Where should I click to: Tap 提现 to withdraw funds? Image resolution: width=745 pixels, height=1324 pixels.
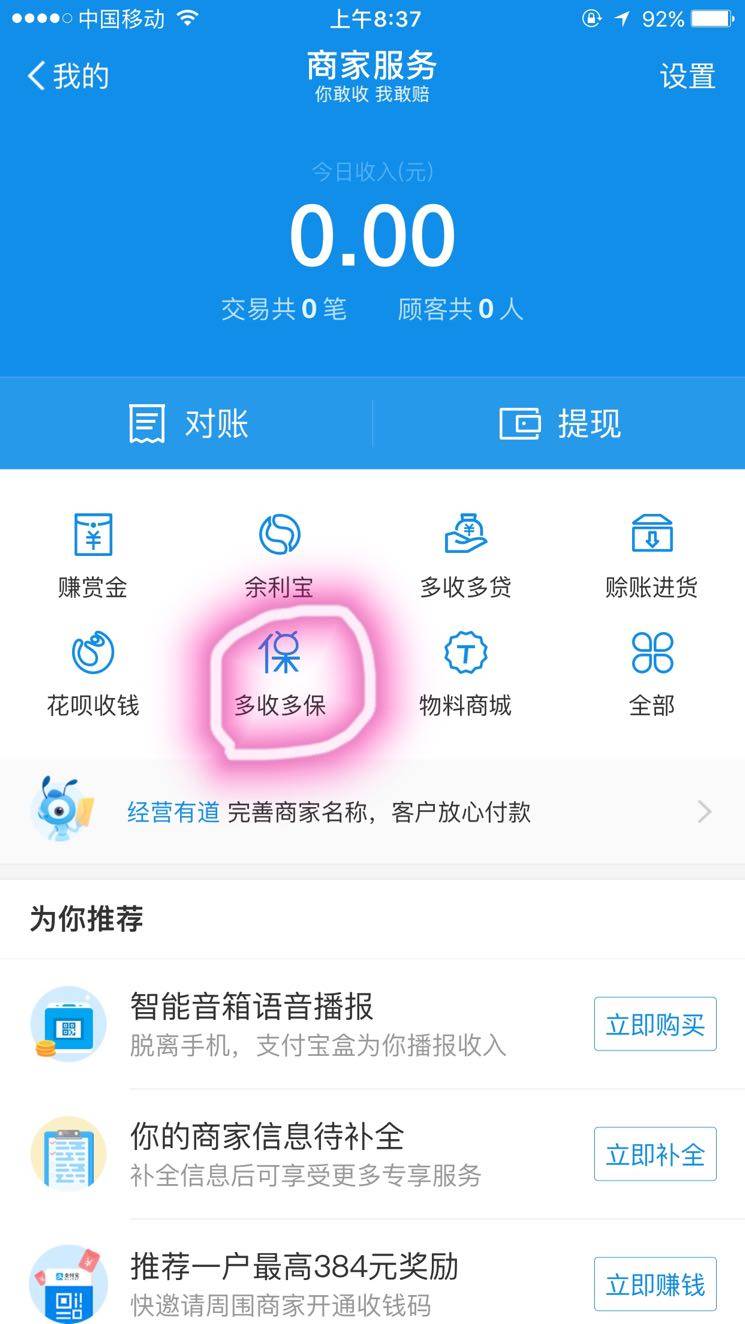coord(560,423)
